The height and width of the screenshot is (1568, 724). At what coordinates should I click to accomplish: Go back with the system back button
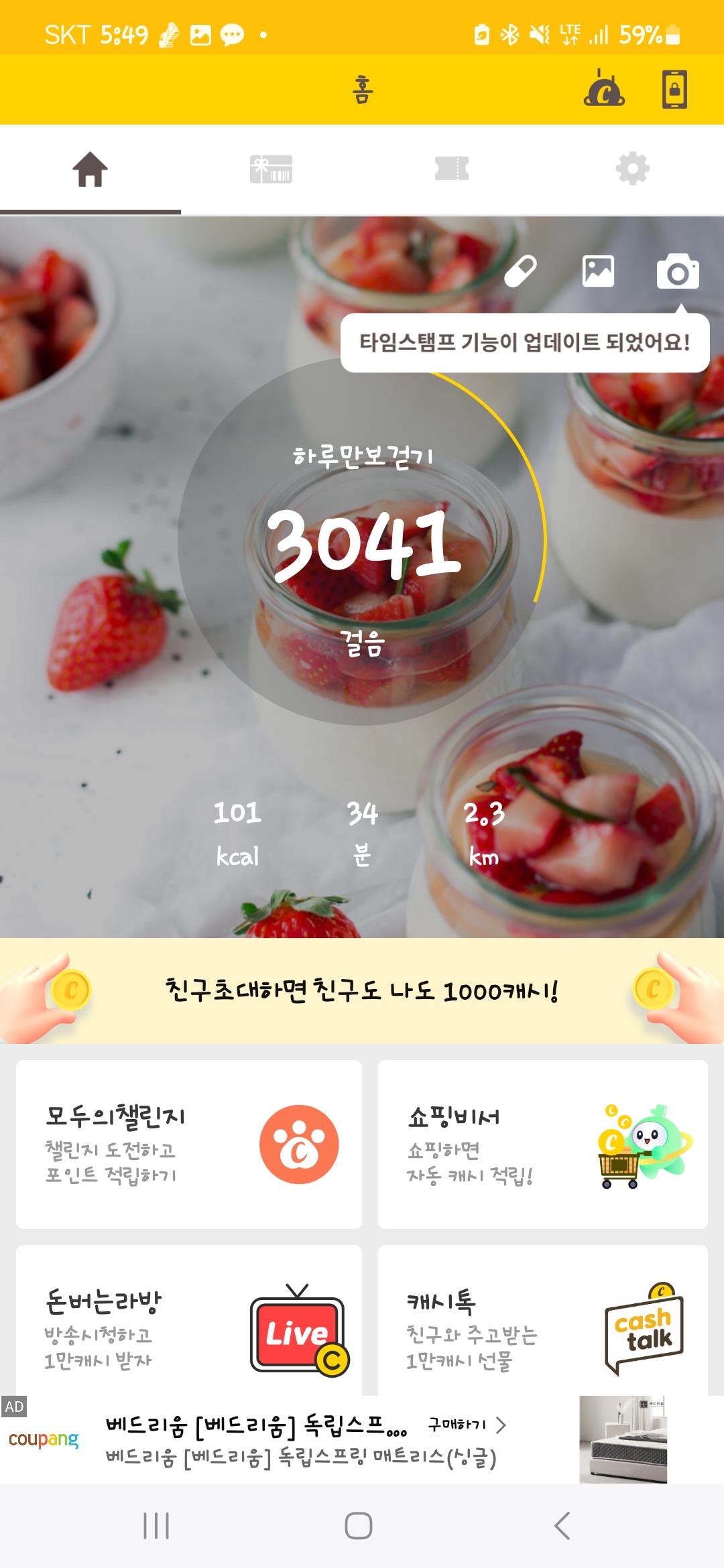click(562, 1526)
